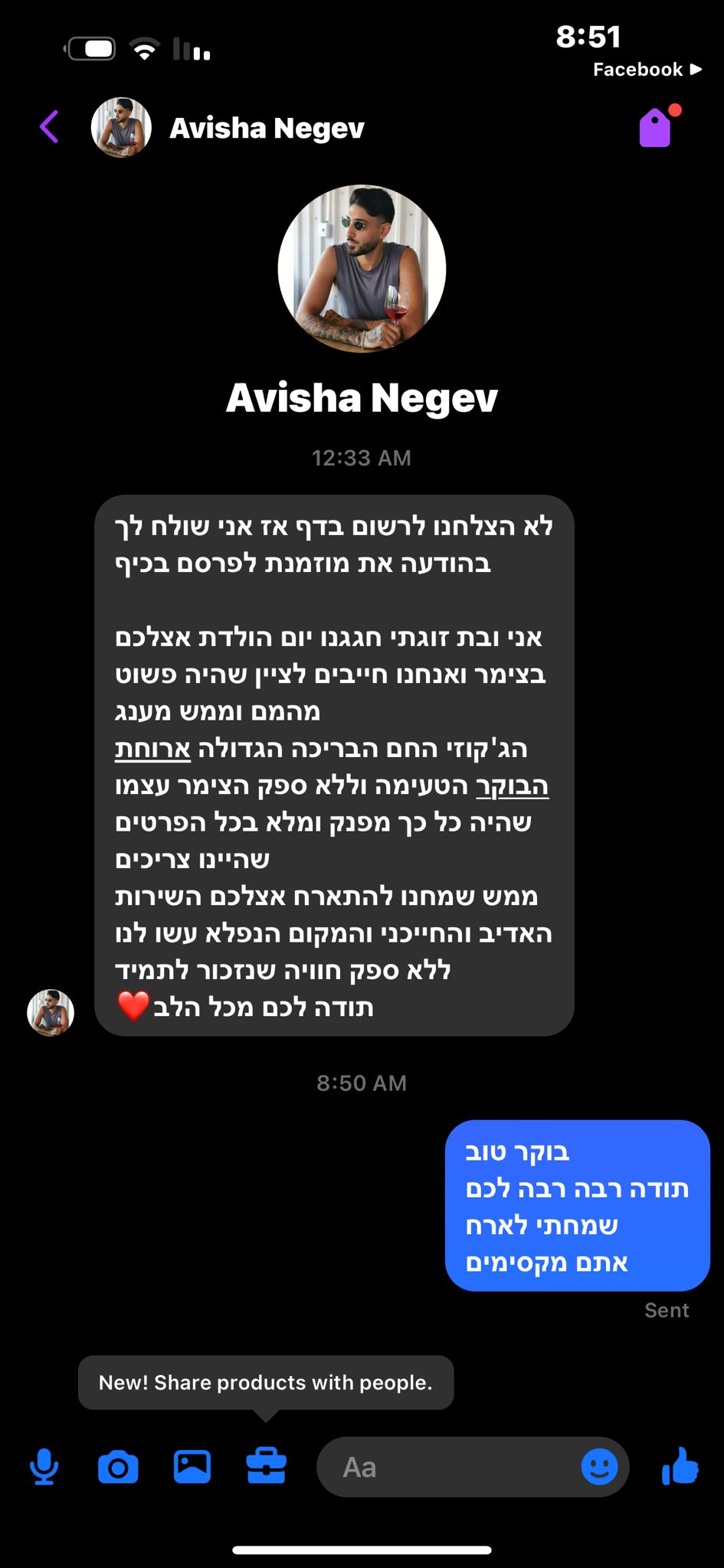724x1568 pixels.
Task: Open Avisha Negev's header profile
Action: pyautogui.click(x=266, y=129)
